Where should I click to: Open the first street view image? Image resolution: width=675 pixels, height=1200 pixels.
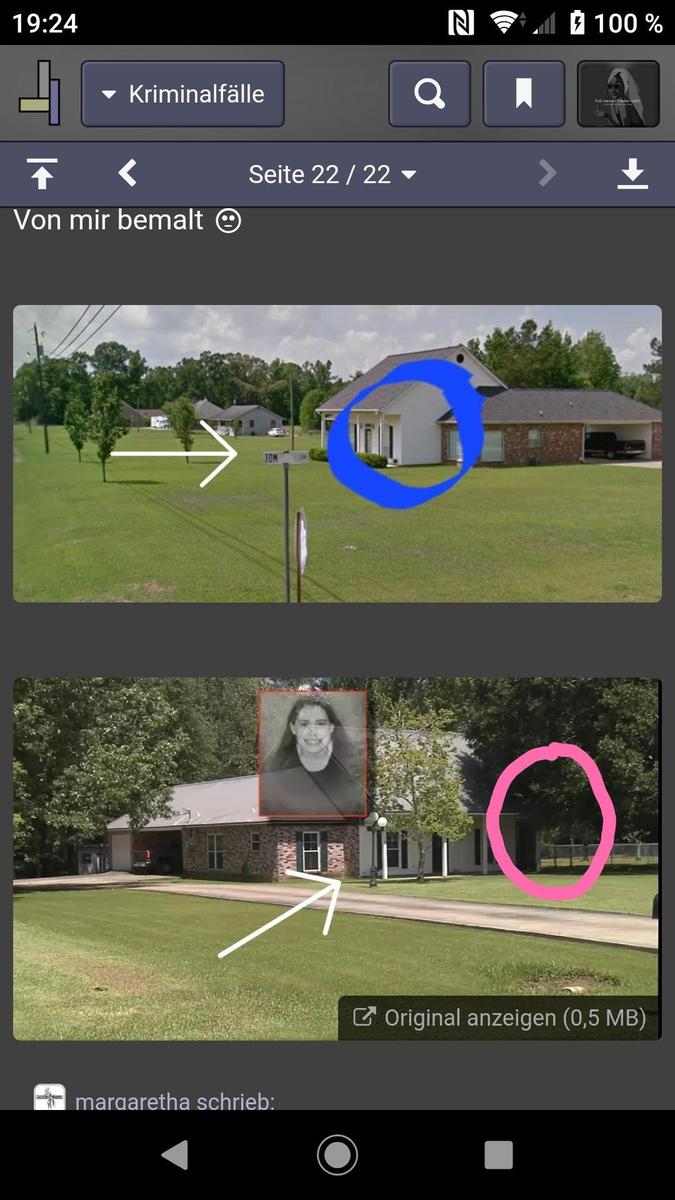pyautogui.click(x=337, y=453)
